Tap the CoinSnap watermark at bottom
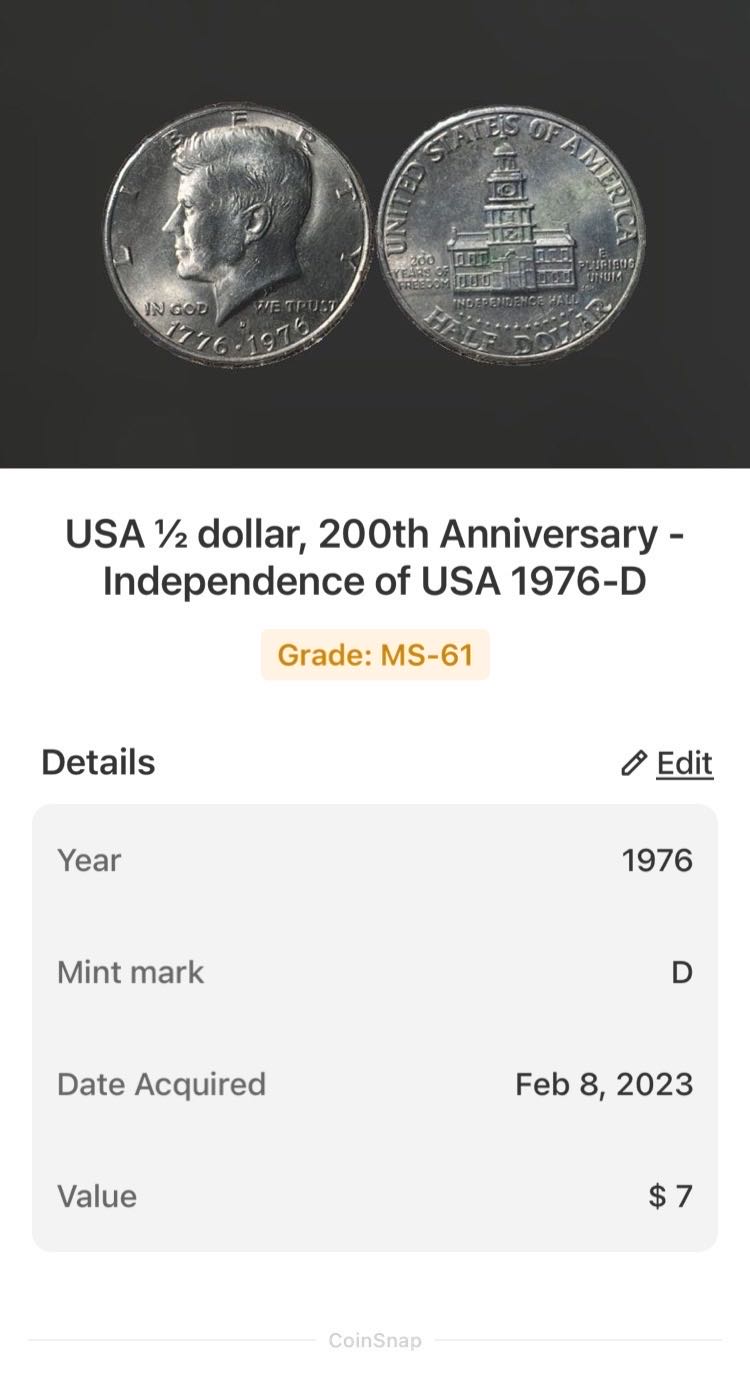This screenshot has height=1388, width=750. click(x=375, y=1340)
